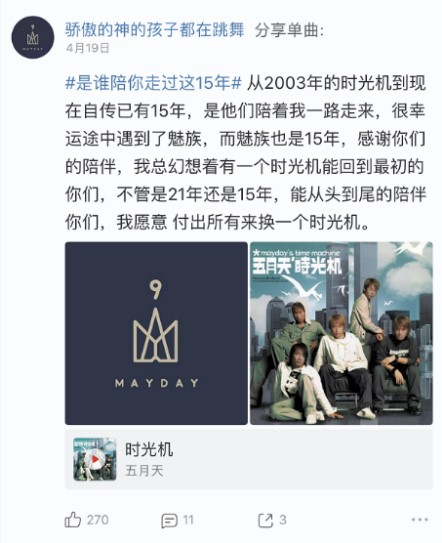This screenshot has width=442, height=543.
Task: Open the post's more options menu
Action: (x=420, y=520)
